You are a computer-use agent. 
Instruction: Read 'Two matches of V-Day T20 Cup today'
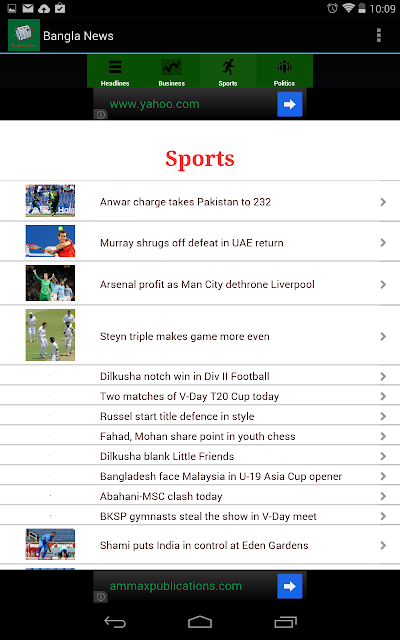(x=200, y=396)
